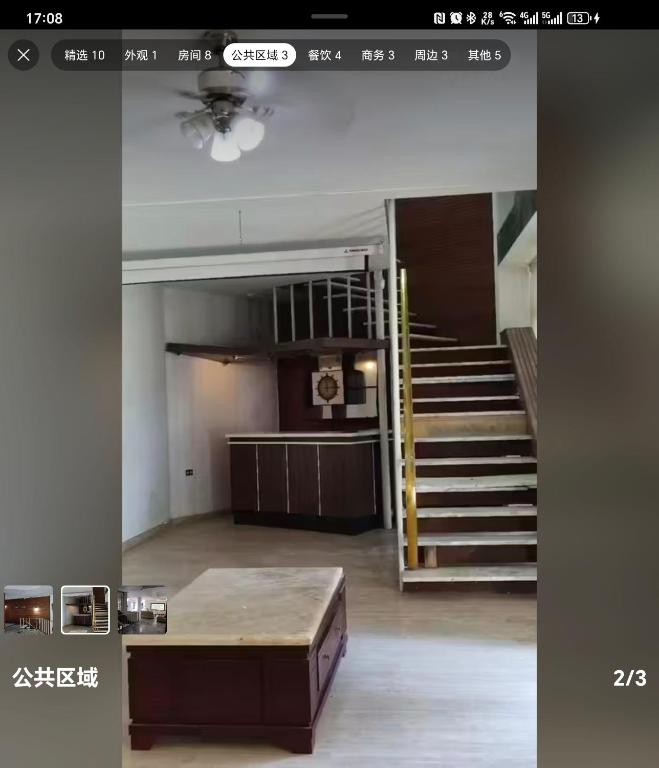View the third thumbnail in the strip
Image resolution: width=659 pixels, height=768 pixels.
click(x=142, y=610)
